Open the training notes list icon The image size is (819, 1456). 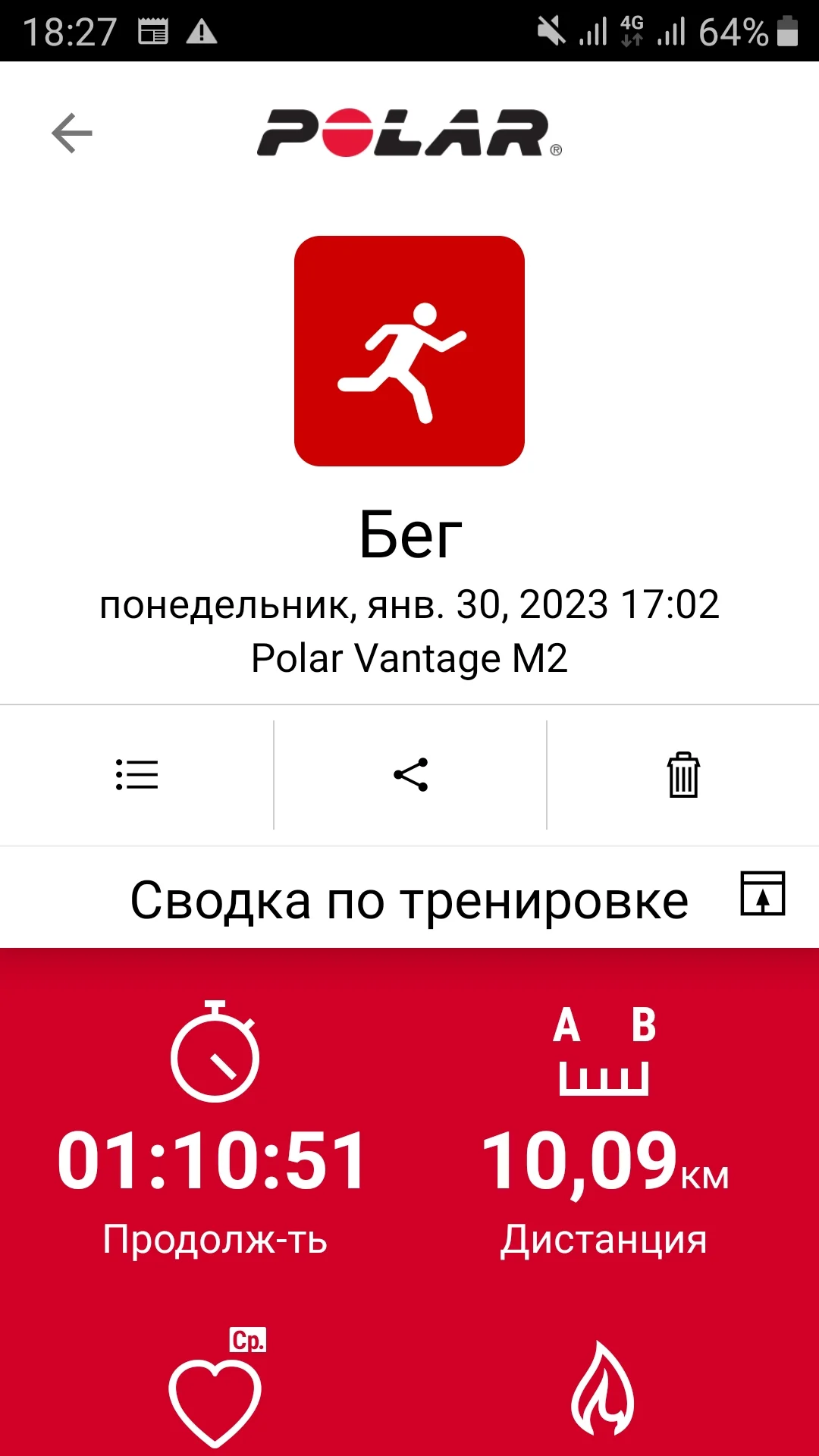137,775
